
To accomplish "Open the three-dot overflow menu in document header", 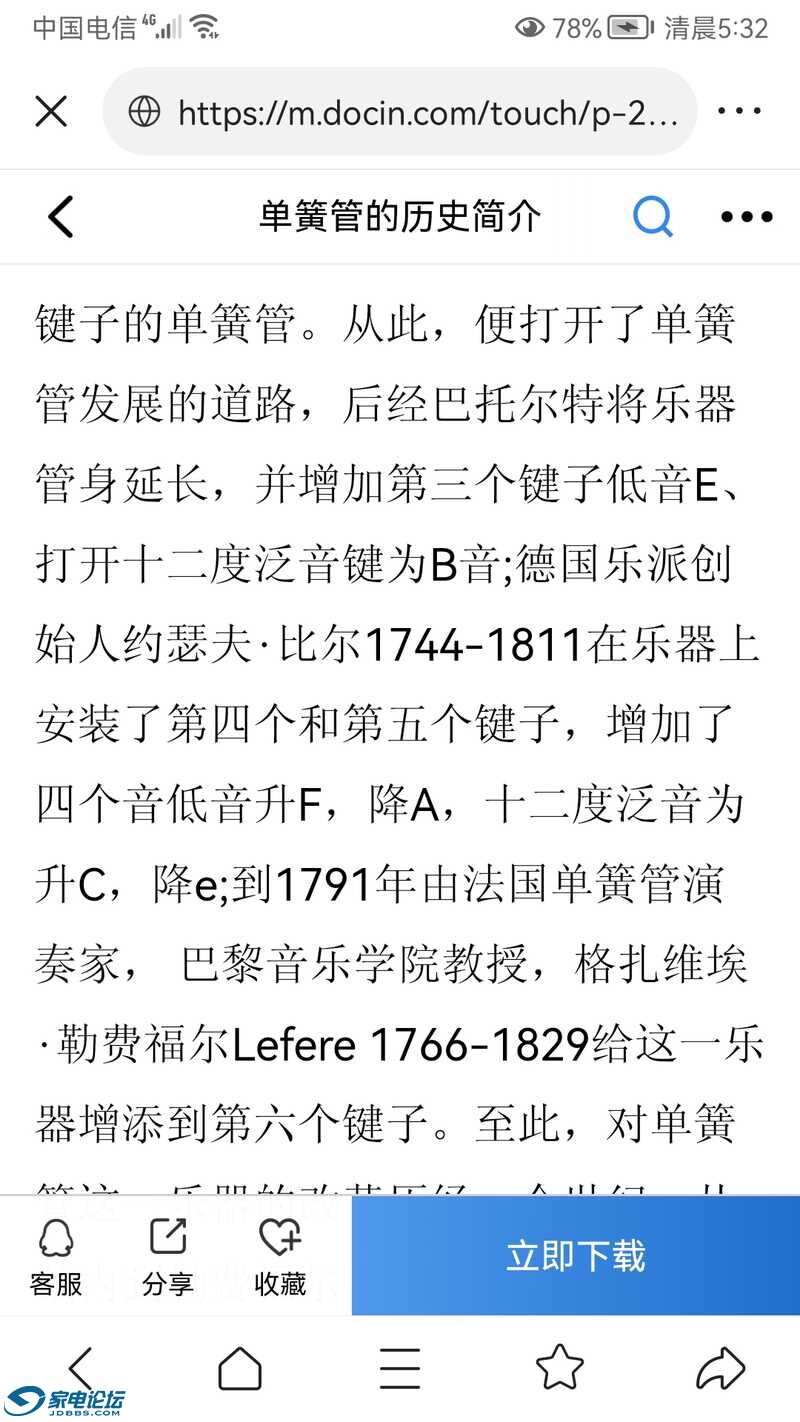I will [x=746, y=216].
